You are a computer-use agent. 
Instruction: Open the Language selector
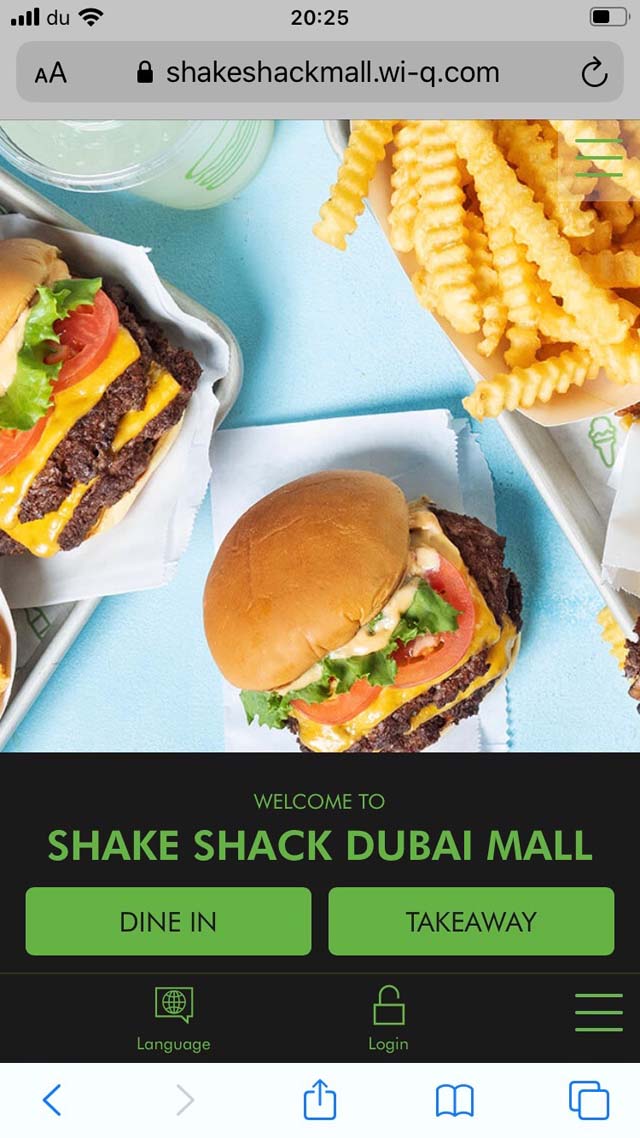(x=173, y=1019)
